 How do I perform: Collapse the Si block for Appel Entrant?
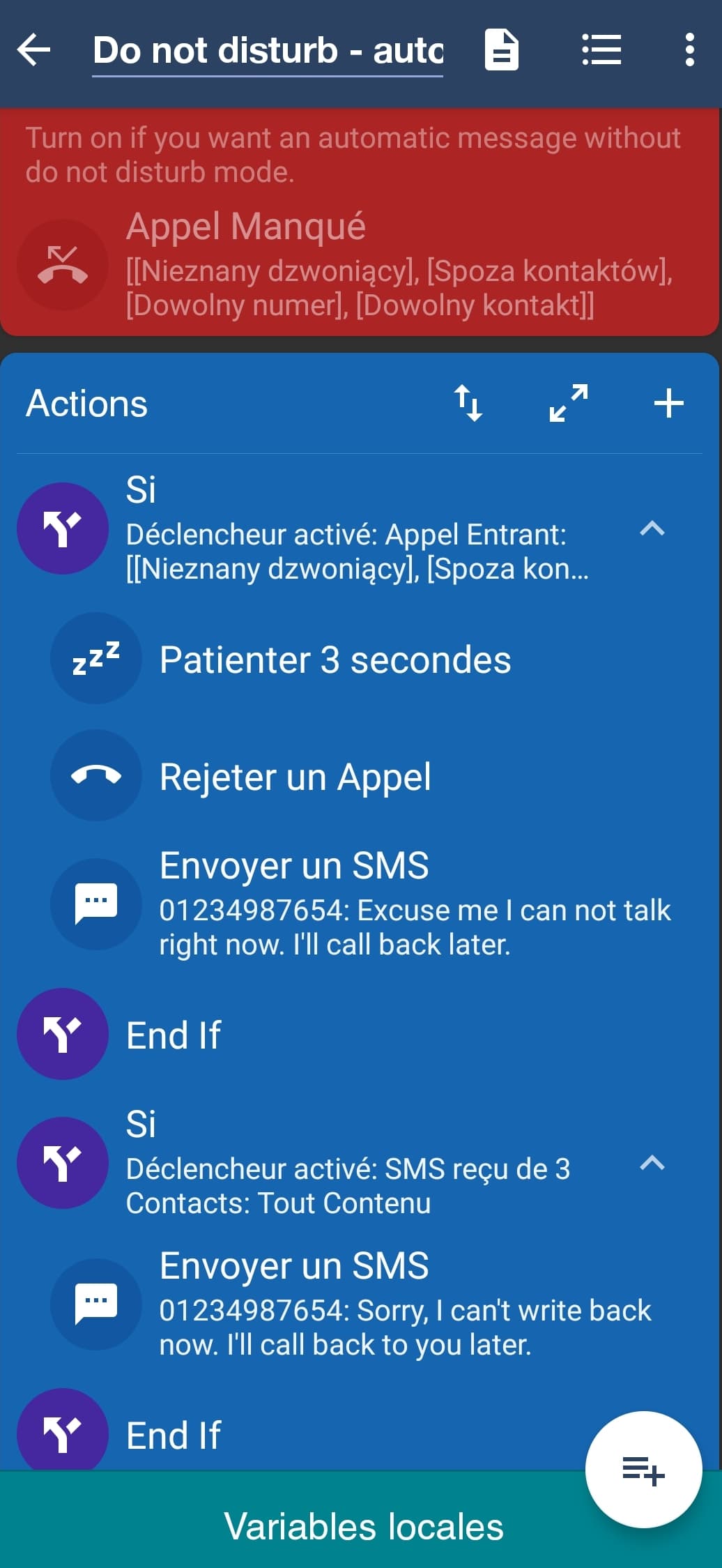652,528
